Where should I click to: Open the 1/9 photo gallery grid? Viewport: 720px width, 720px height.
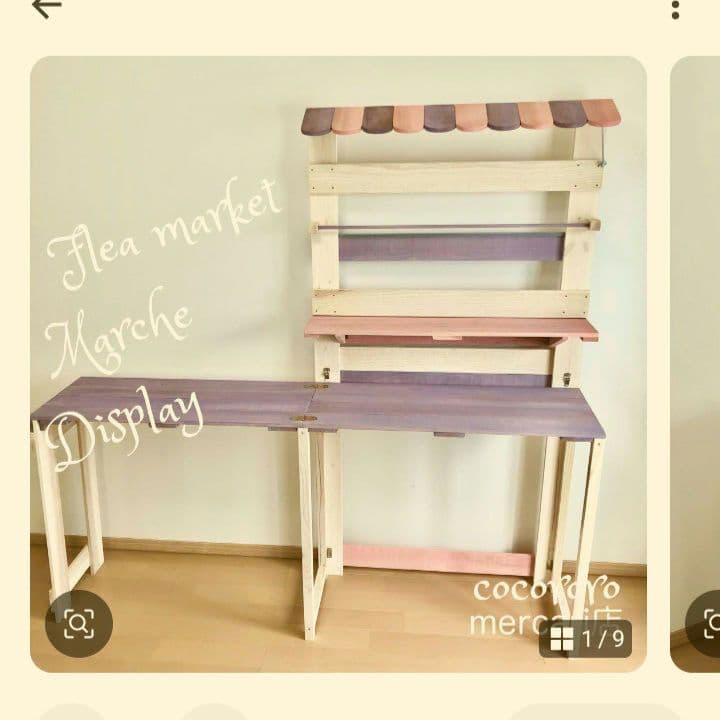coord(590,638)
